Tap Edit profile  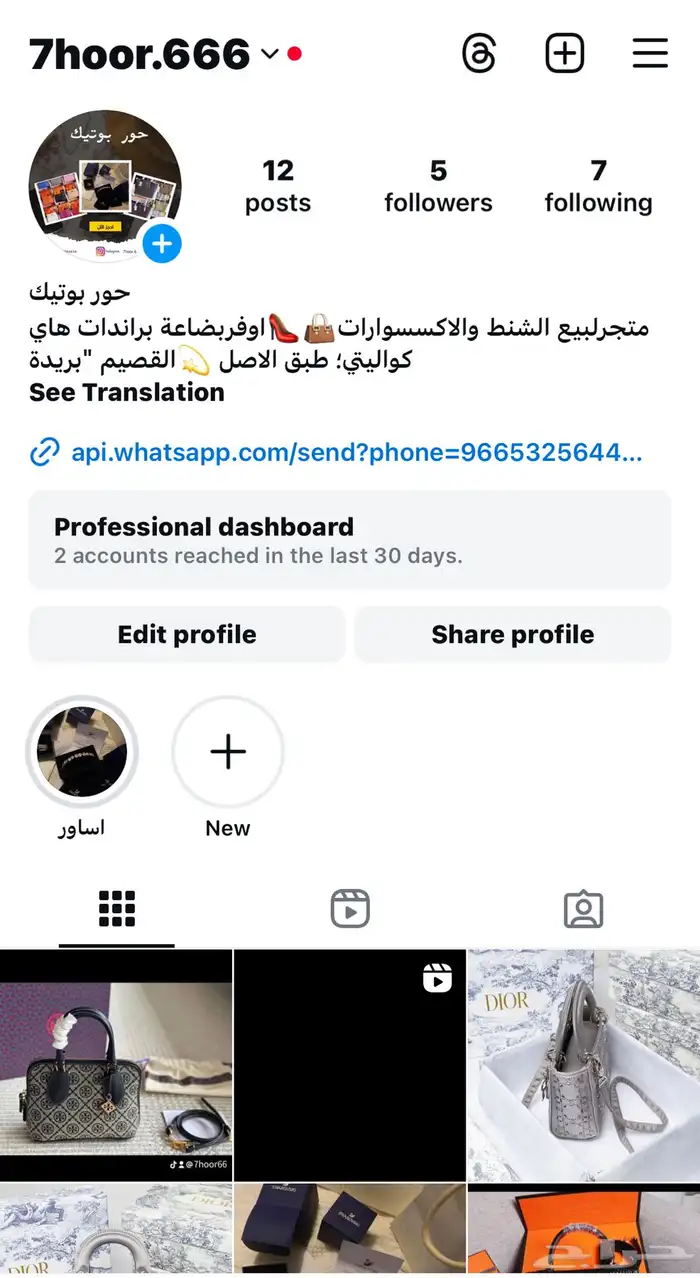[187, 634]
